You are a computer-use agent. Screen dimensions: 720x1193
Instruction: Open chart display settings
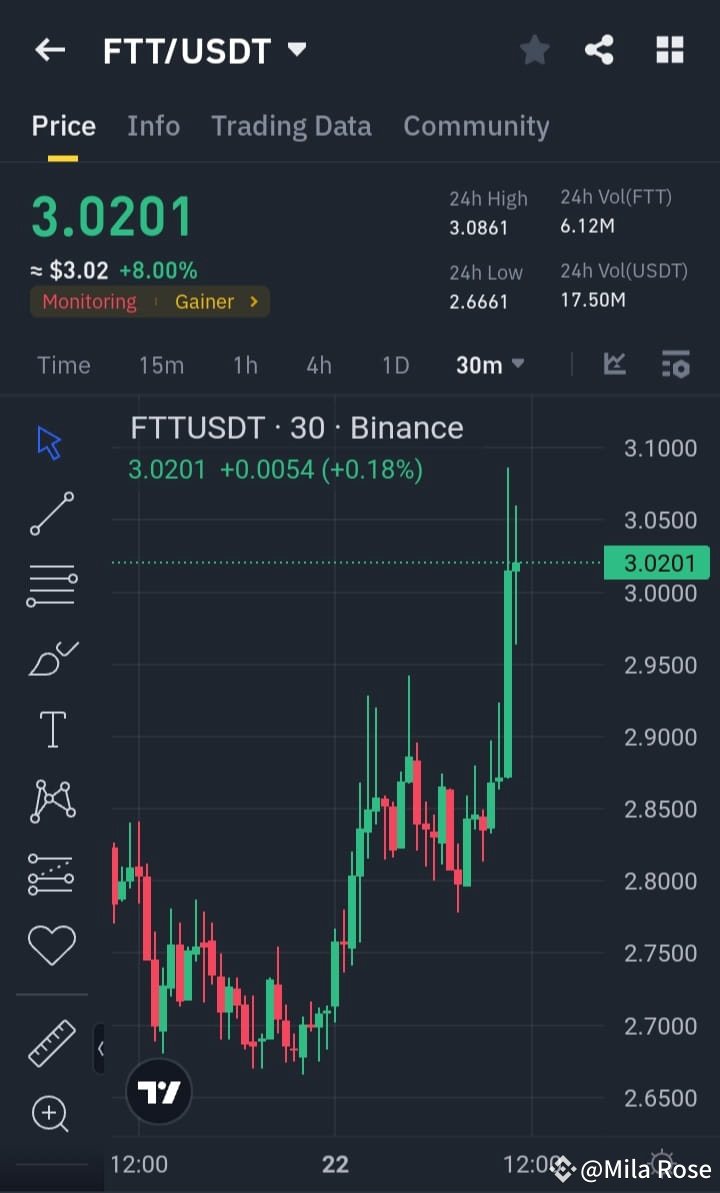[x=675, y=365]
